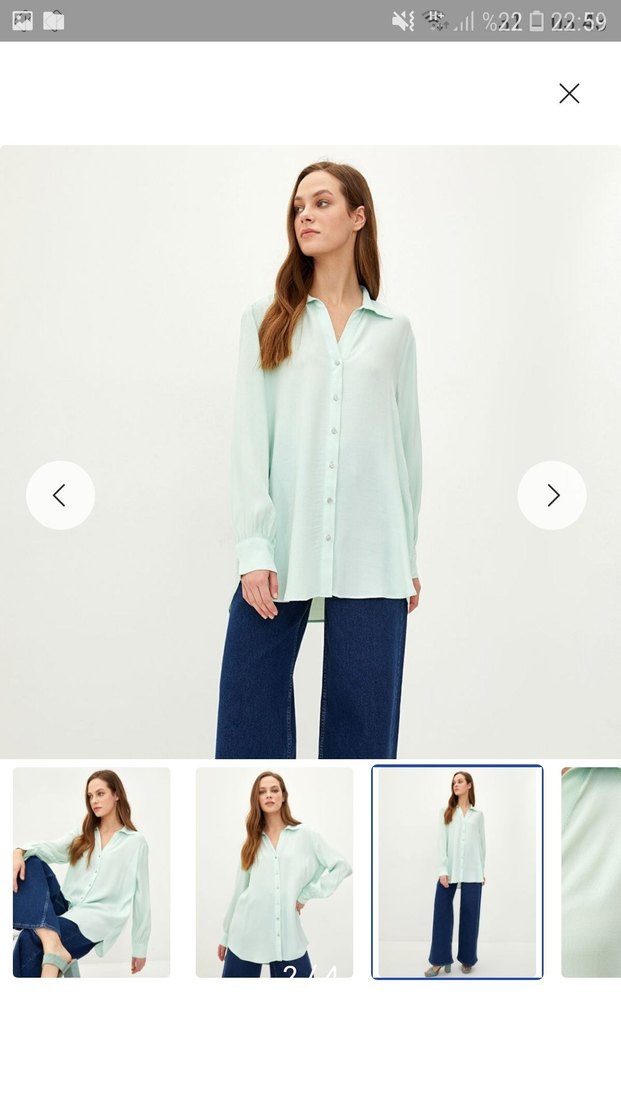The height and width of the screenshot is (1104, 621).
Task: Go to the previous product photo
Action: pyautogui.click(x=60, y=495)
